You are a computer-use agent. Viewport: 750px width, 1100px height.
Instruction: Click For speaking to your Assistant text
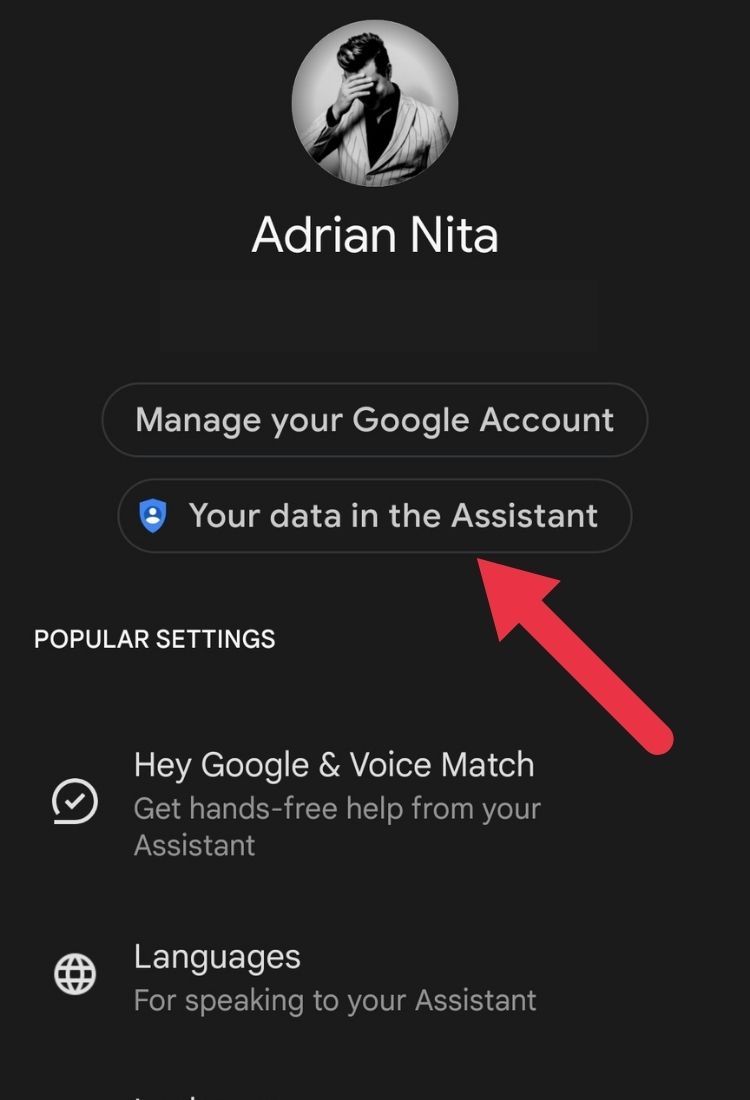[x=335, y=1000]
